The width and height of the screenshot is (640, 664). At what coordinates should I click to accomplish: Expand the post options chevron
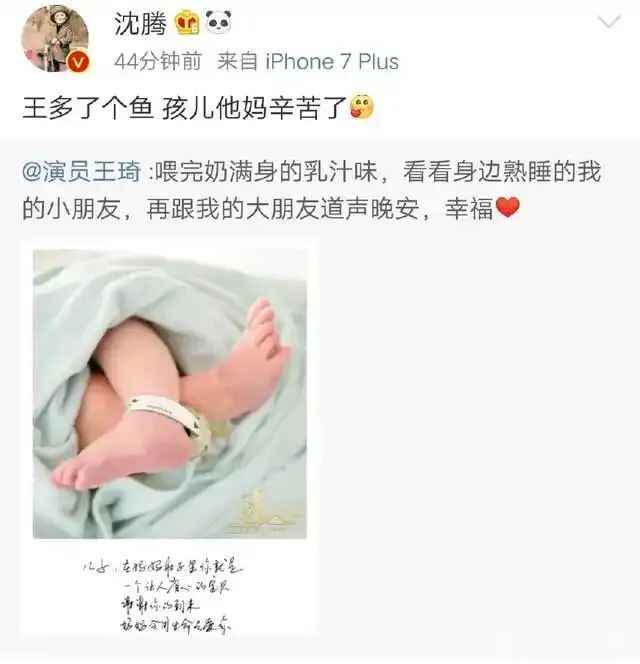(608, 22)
